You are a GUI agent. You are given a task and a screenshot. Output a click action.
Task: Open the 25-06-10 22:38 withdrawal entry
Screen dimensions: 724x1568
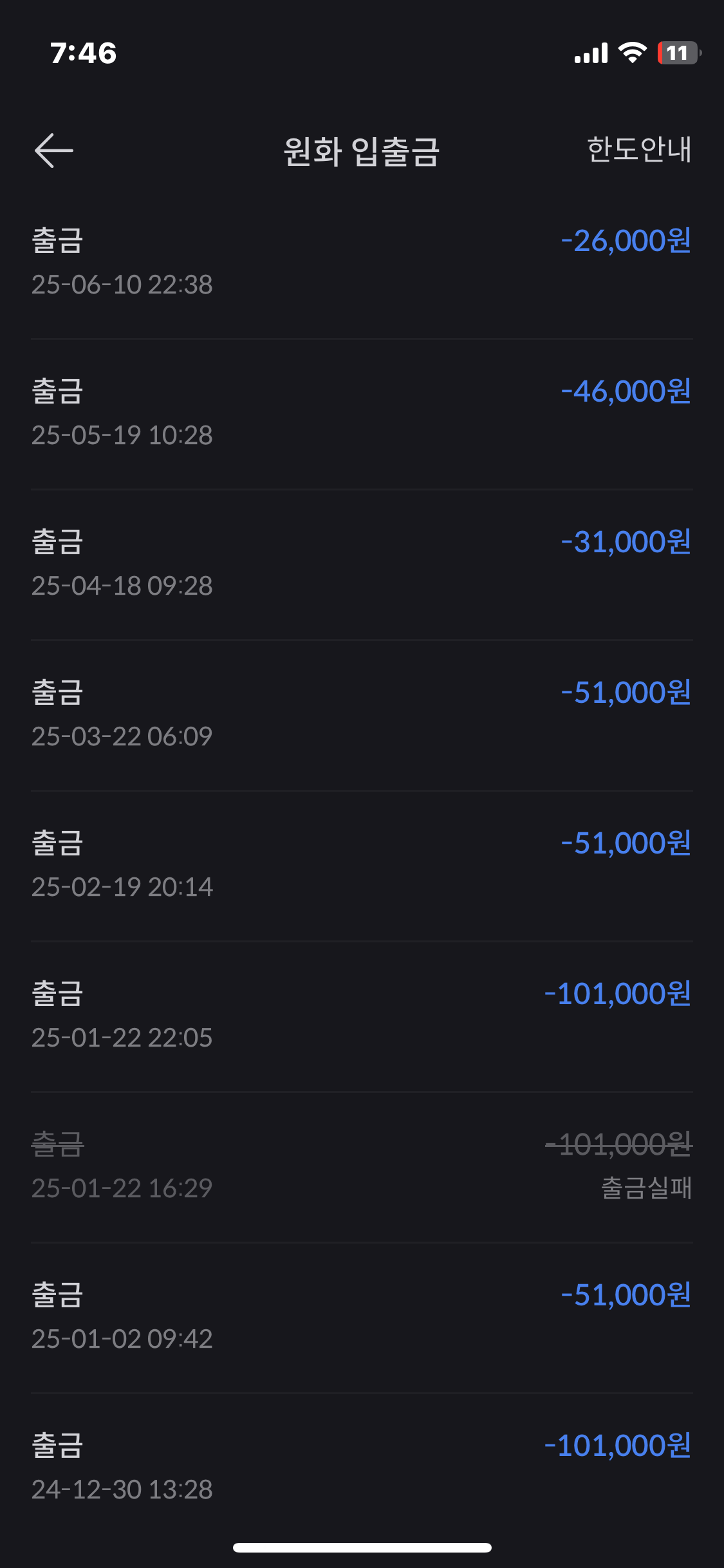tap(362, 263)
